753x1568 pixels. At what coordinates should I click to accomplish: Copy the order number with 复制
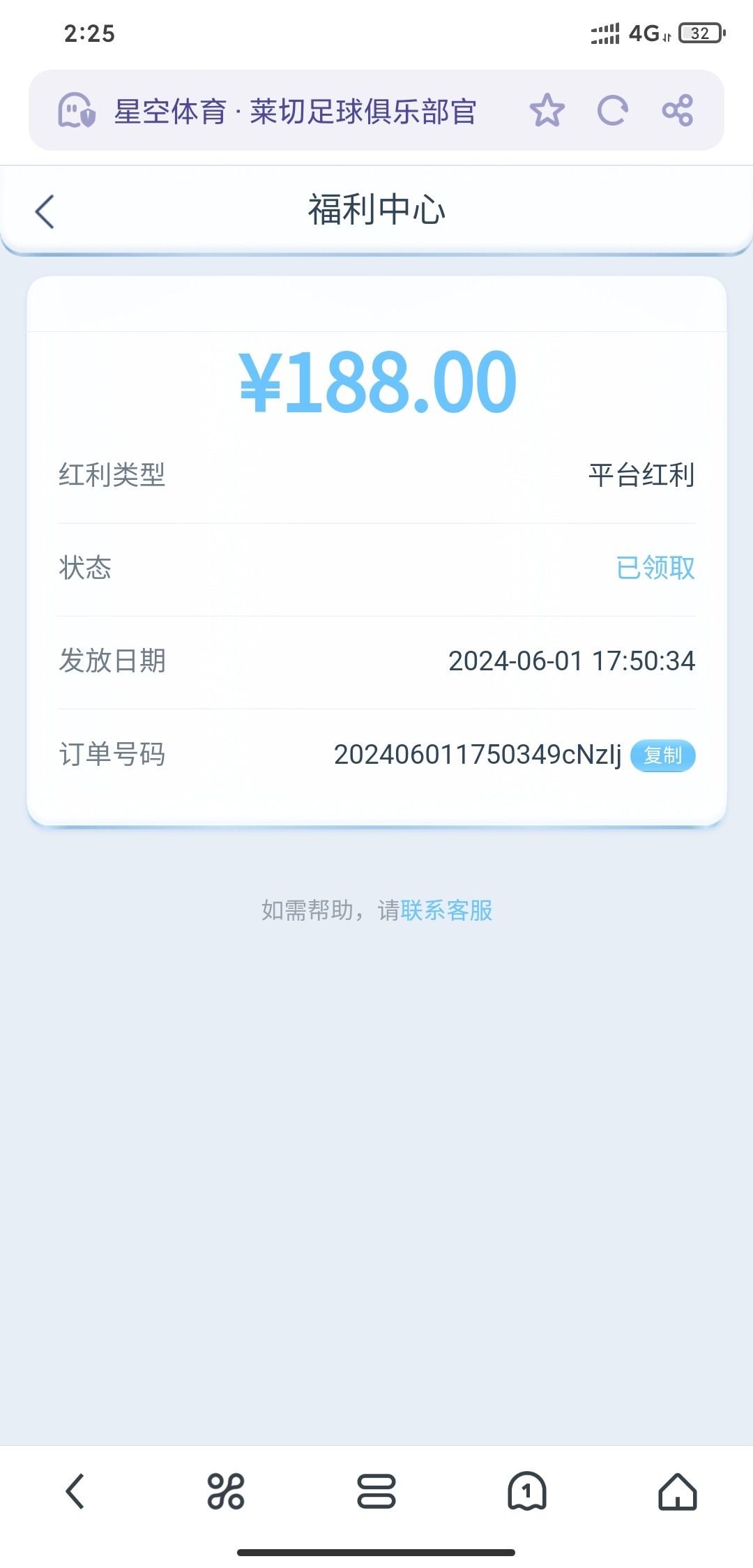662,755
